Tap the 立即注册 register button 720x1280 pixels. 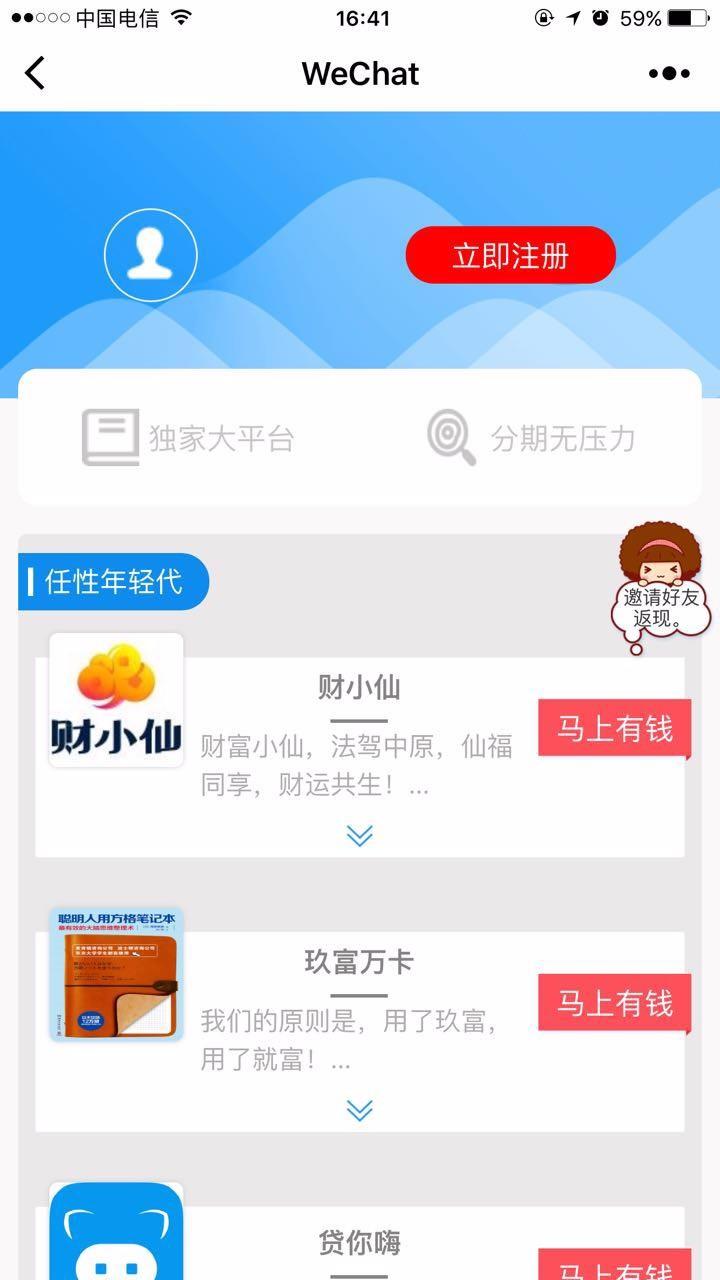coord(510,255)
